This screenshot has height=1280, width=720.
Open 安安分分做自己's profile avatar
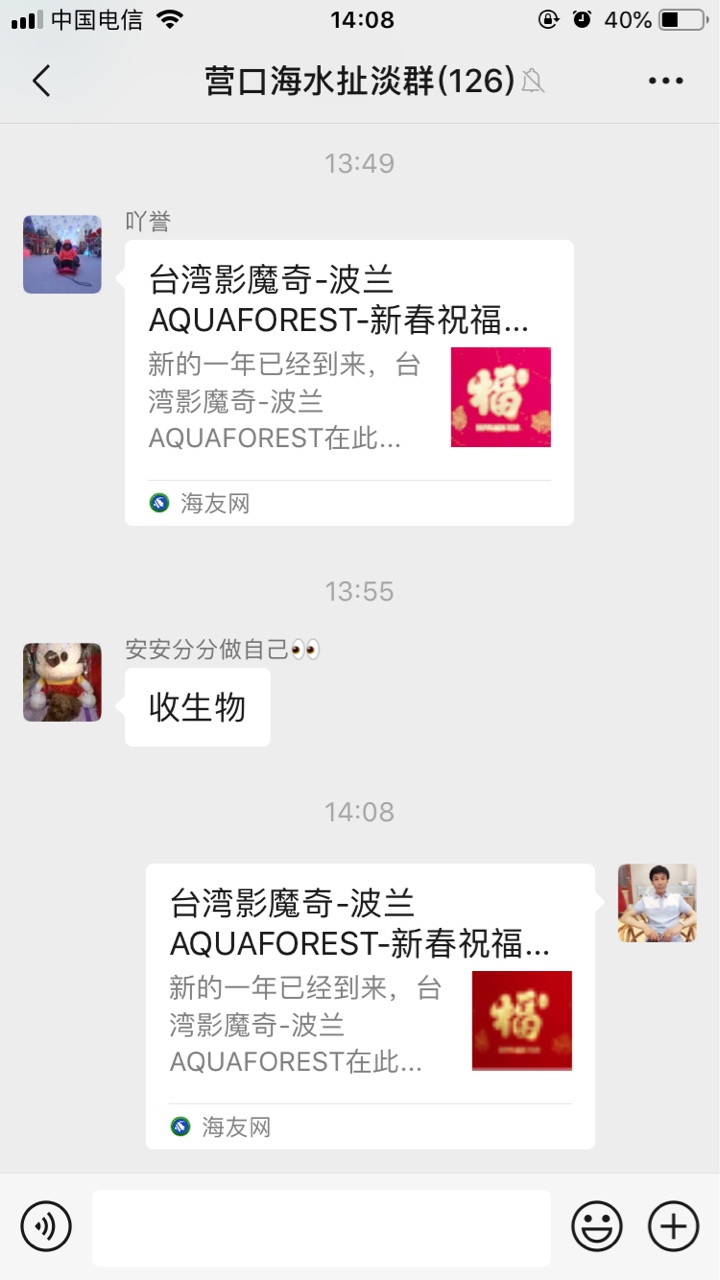coord(62,682)
